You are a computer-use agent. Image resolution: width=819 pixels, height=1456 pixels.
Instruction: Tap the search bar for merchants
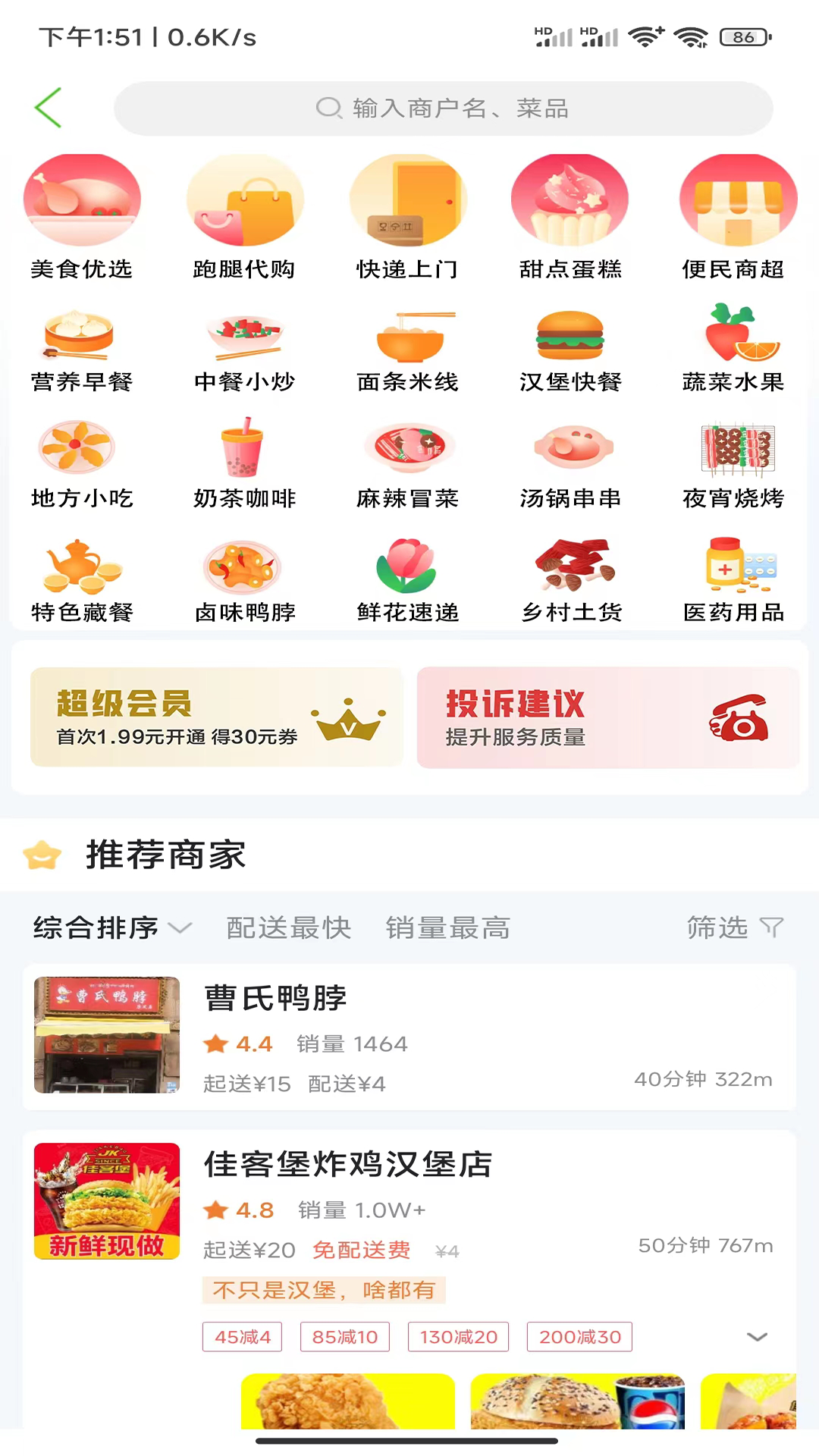click(444, 108)
